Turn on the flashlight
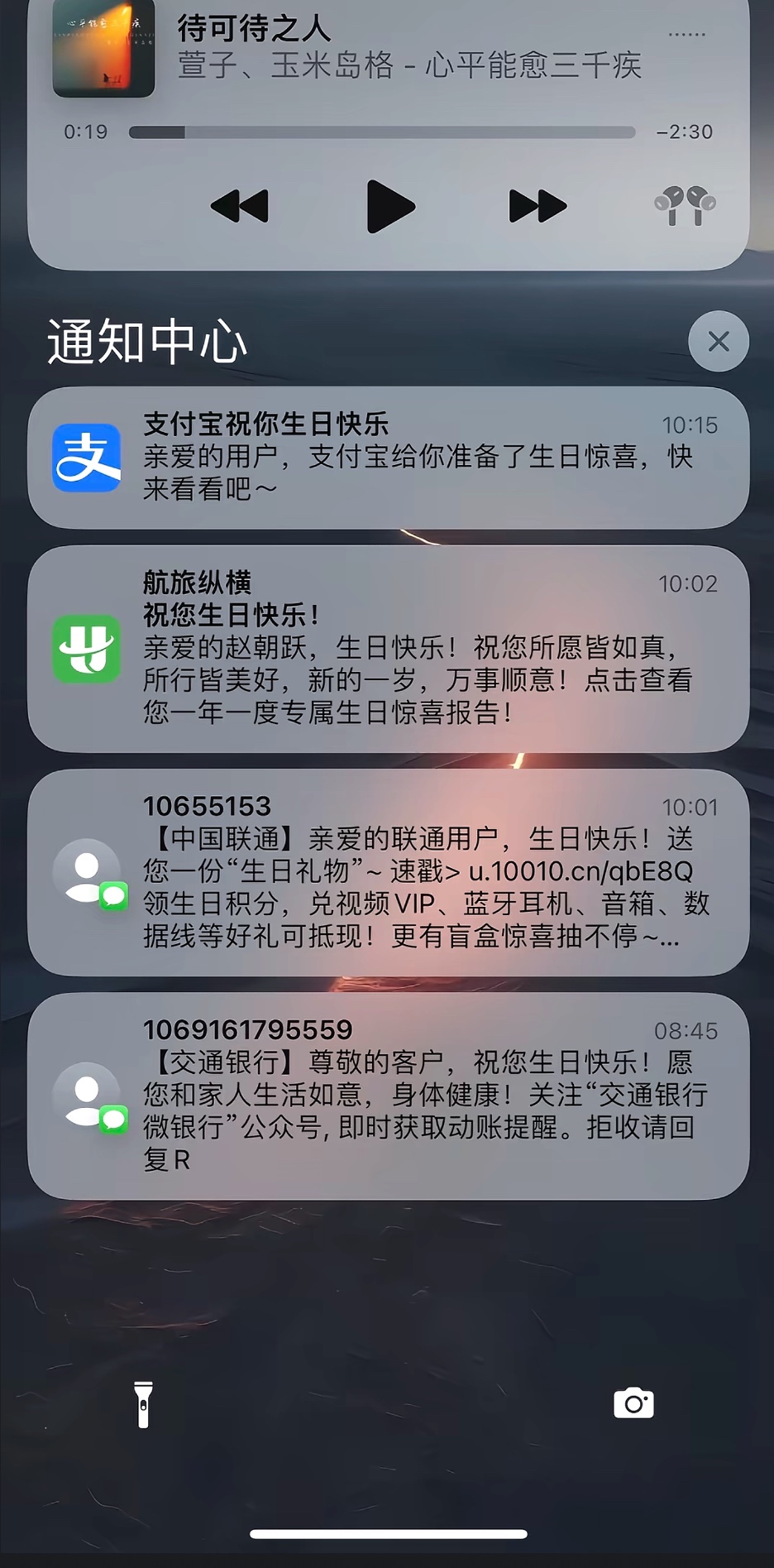 click(x=142, y=1404)
